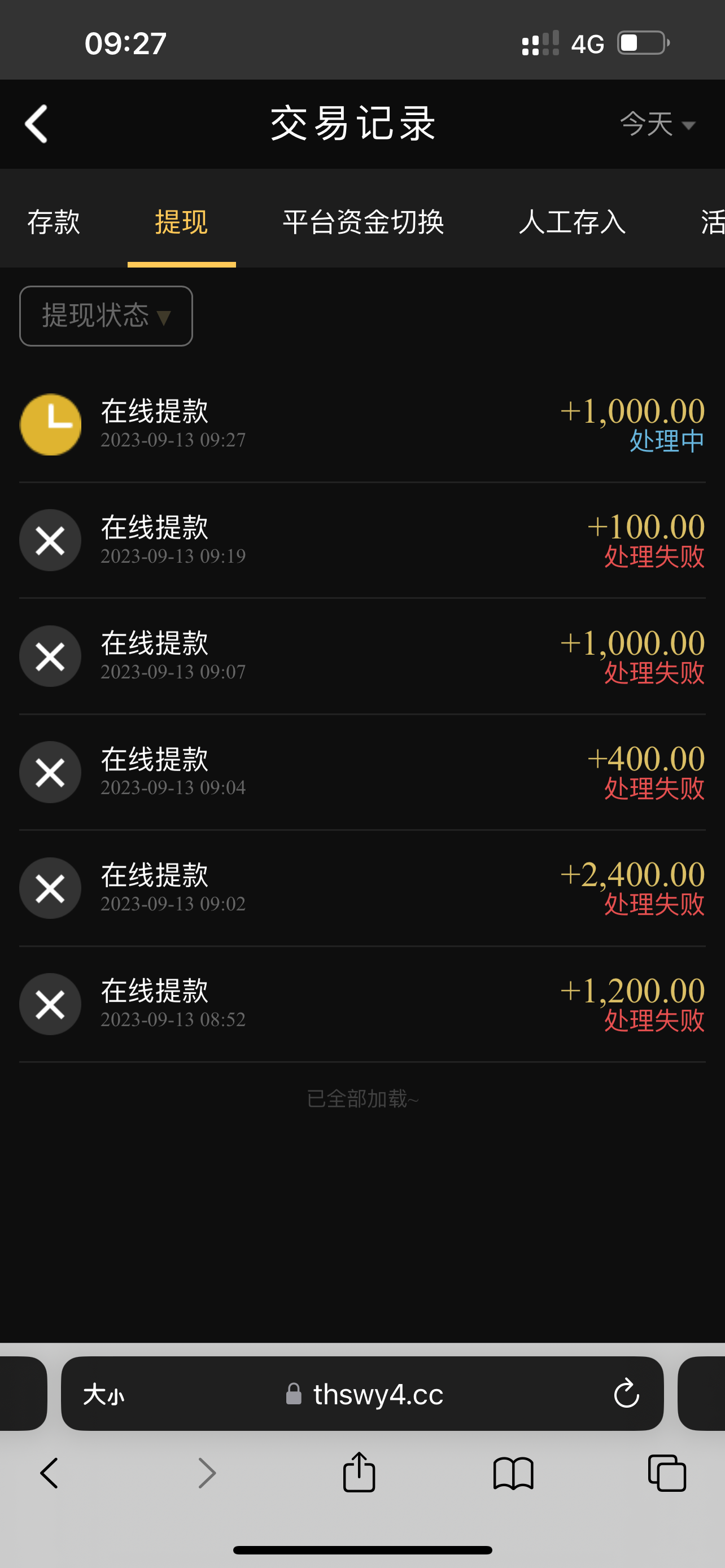725x1568 pixels.
Task: Open the 今天 date filter dropdown
Action: click(x=657, y=124)
